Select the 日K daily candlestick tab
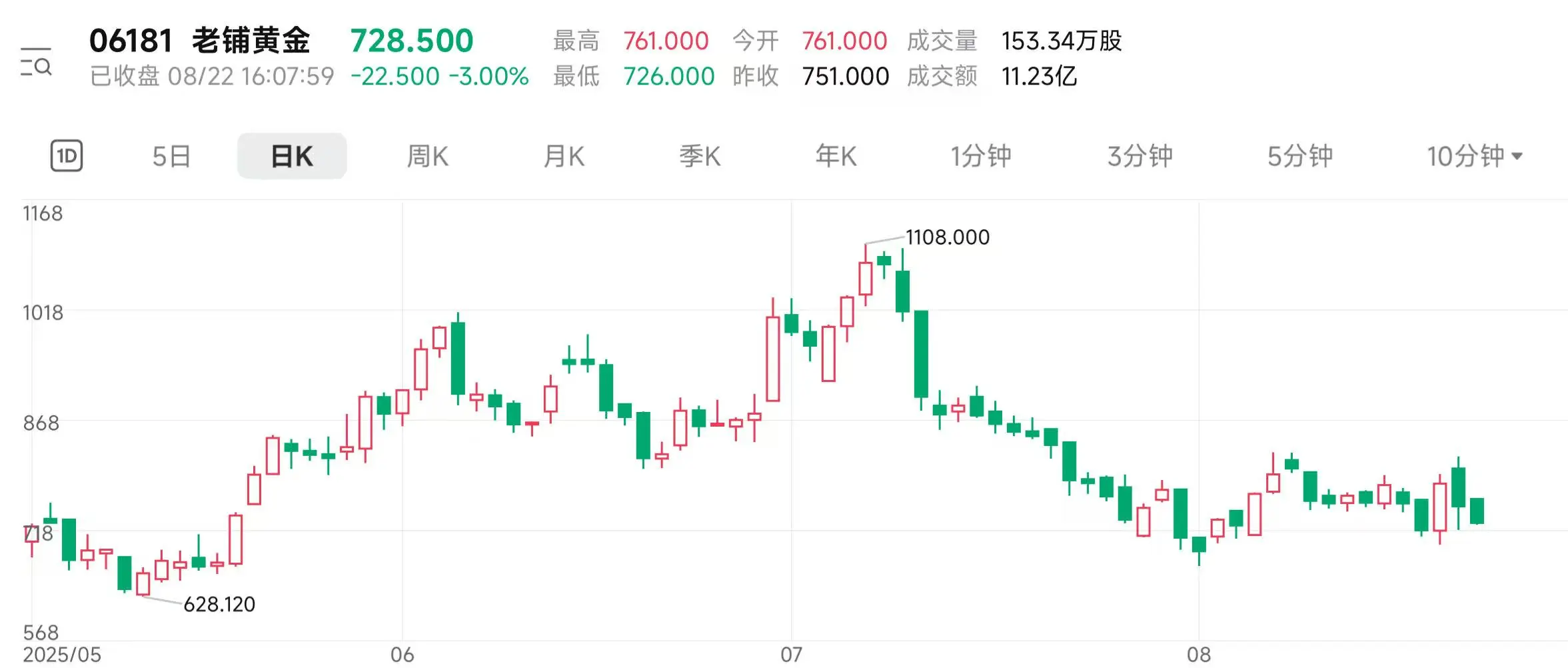Viewport: 1568px width, 668px height. click(x=292, y=157)
